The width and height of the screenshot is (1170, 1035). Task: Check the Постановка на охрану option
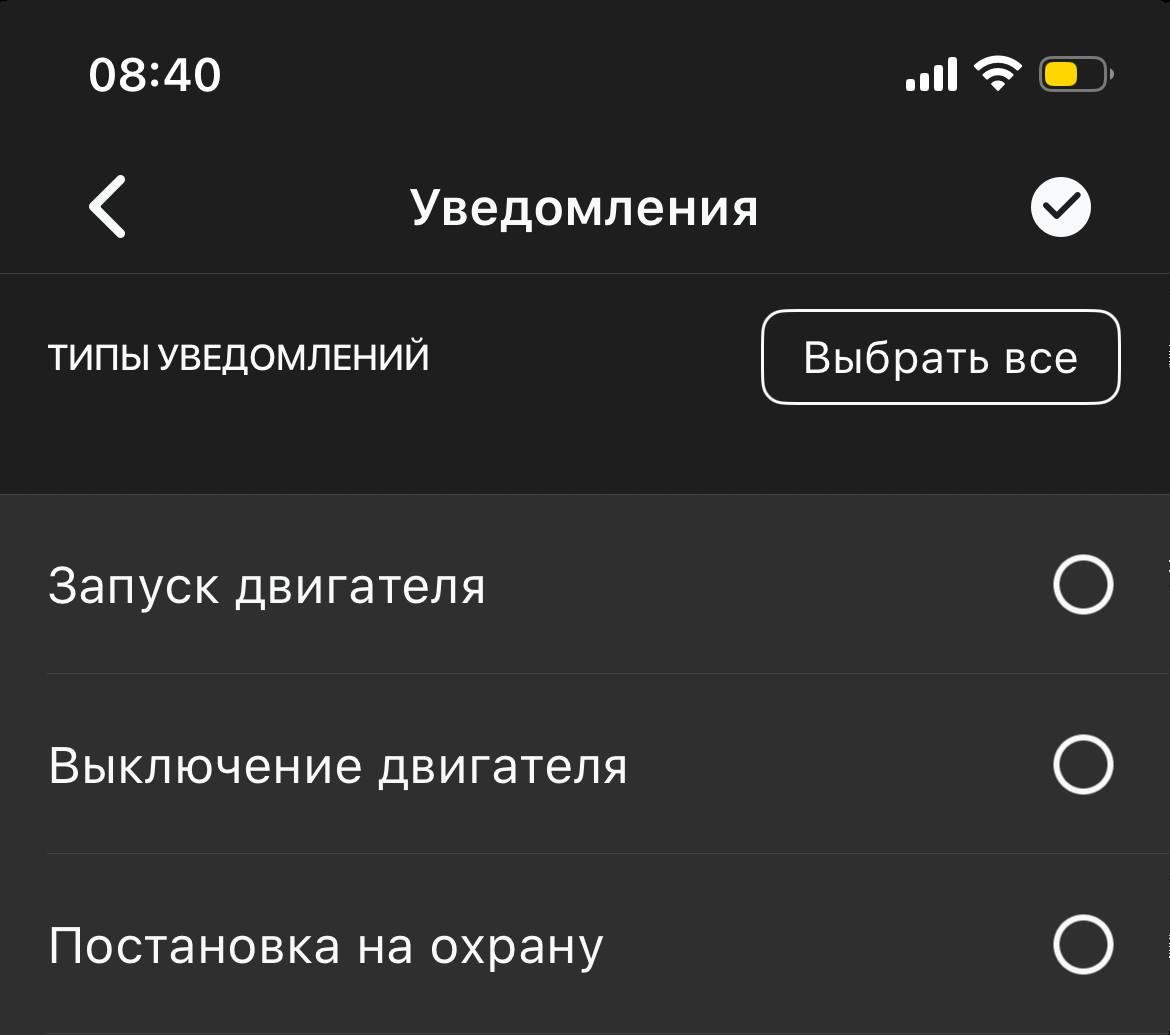1082,944
